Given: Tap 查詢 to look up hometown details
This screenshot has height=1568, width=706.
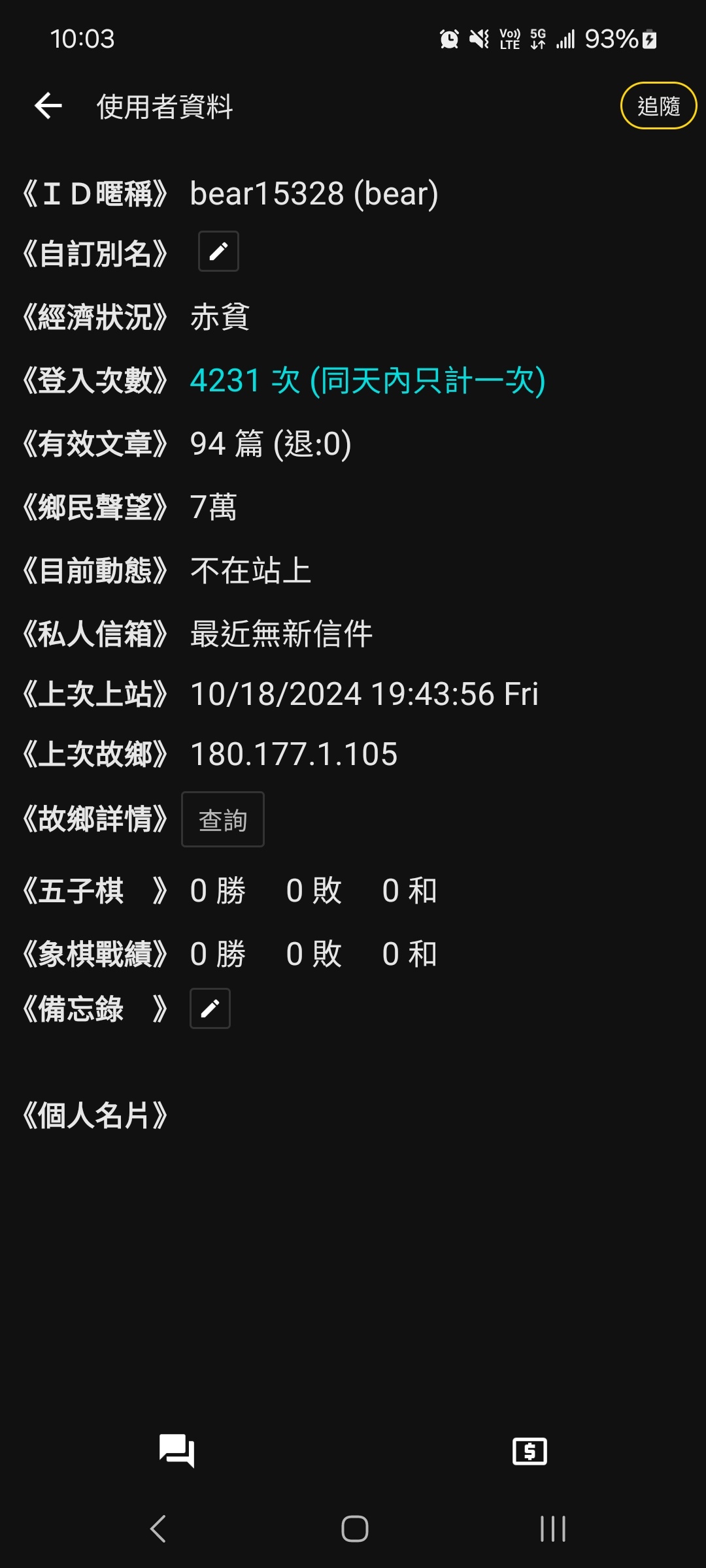Looking at the screenshot, I should click(223, 819).
